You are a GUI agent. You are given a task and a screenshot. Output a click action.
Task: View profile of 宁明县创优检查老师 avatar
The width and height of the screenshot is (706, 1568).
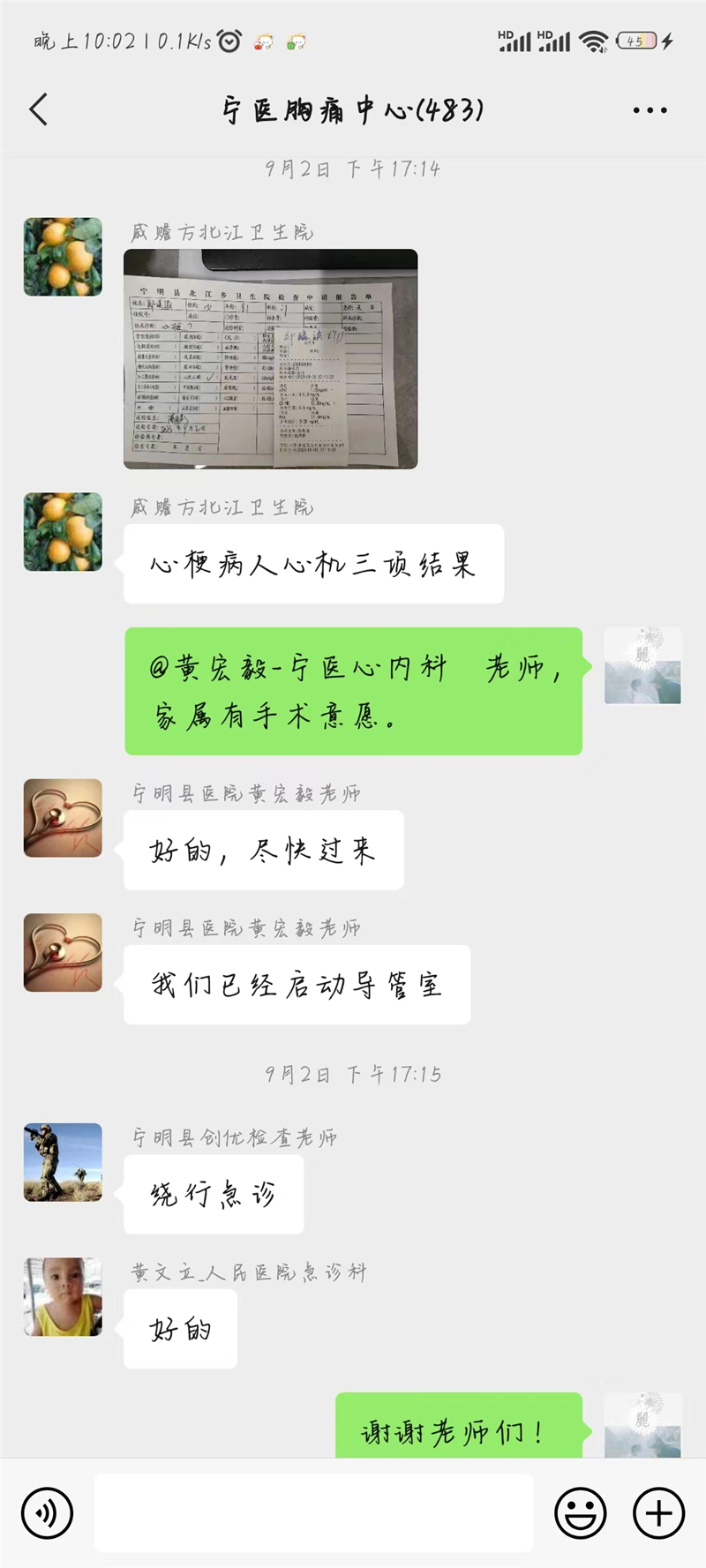point(63,1162)
